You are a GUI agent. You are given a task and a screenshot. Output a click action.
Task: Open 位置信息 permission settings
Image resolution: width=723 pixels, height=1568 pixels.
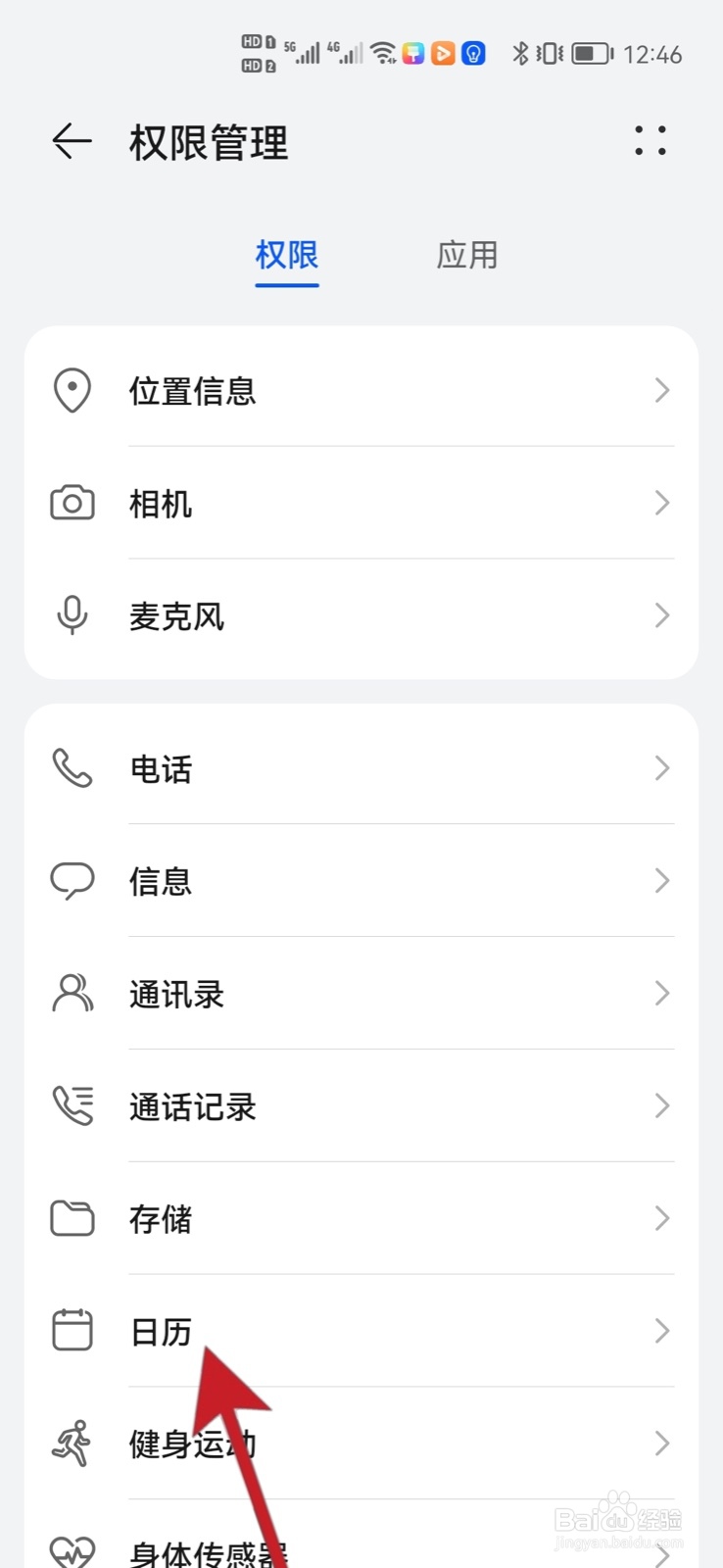tap(361, 391)
